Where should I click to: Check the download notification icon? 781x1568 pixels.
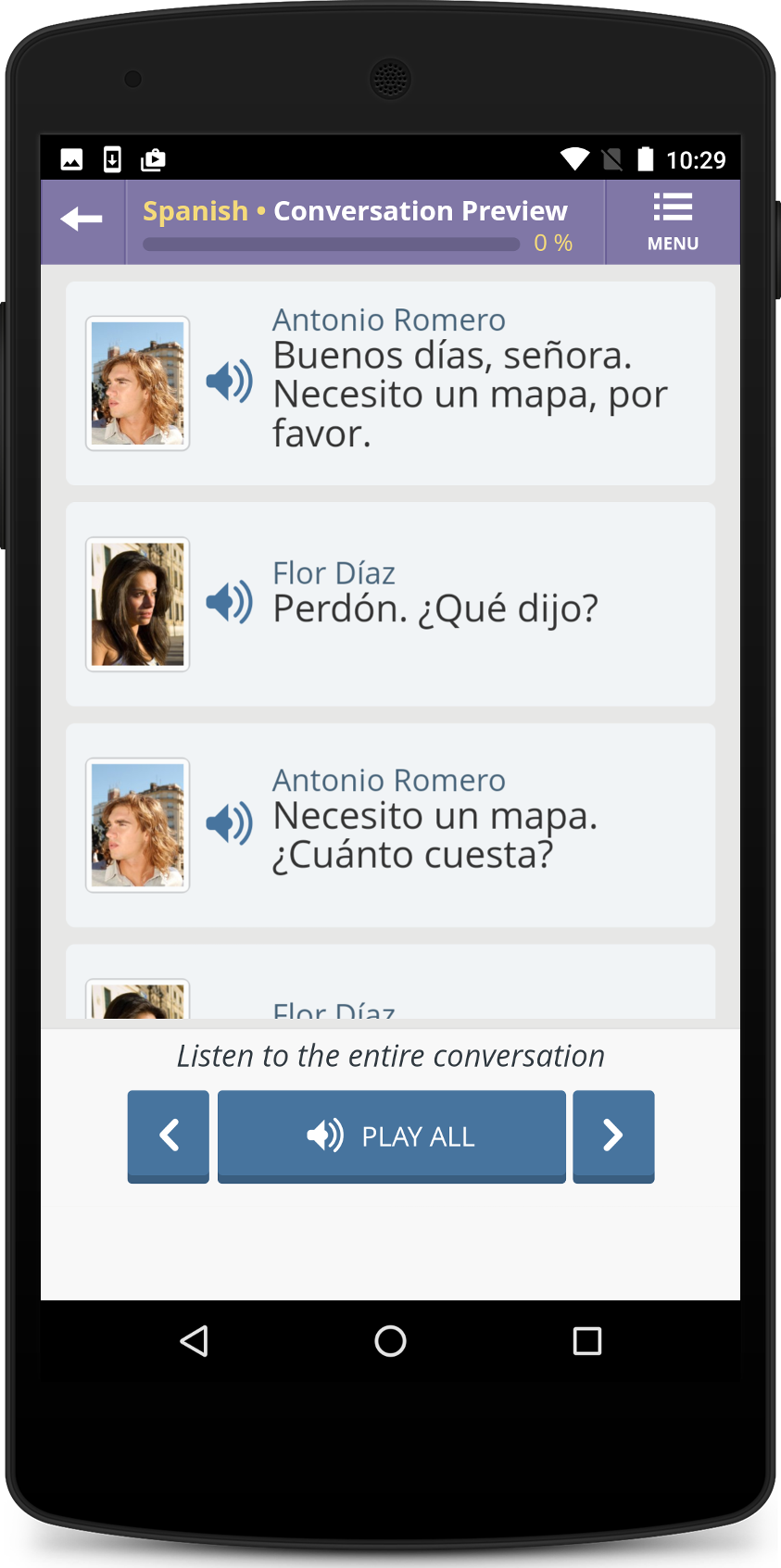click(x=111, y=158)
